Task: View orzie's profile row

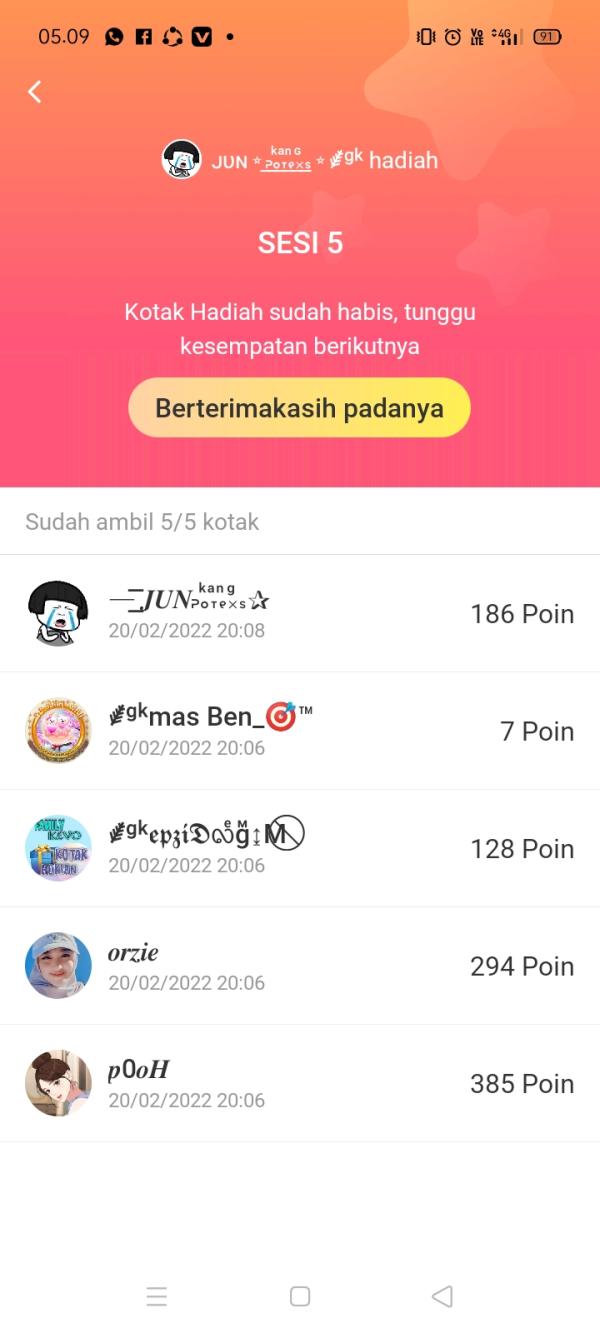Action: click(300, 966)
